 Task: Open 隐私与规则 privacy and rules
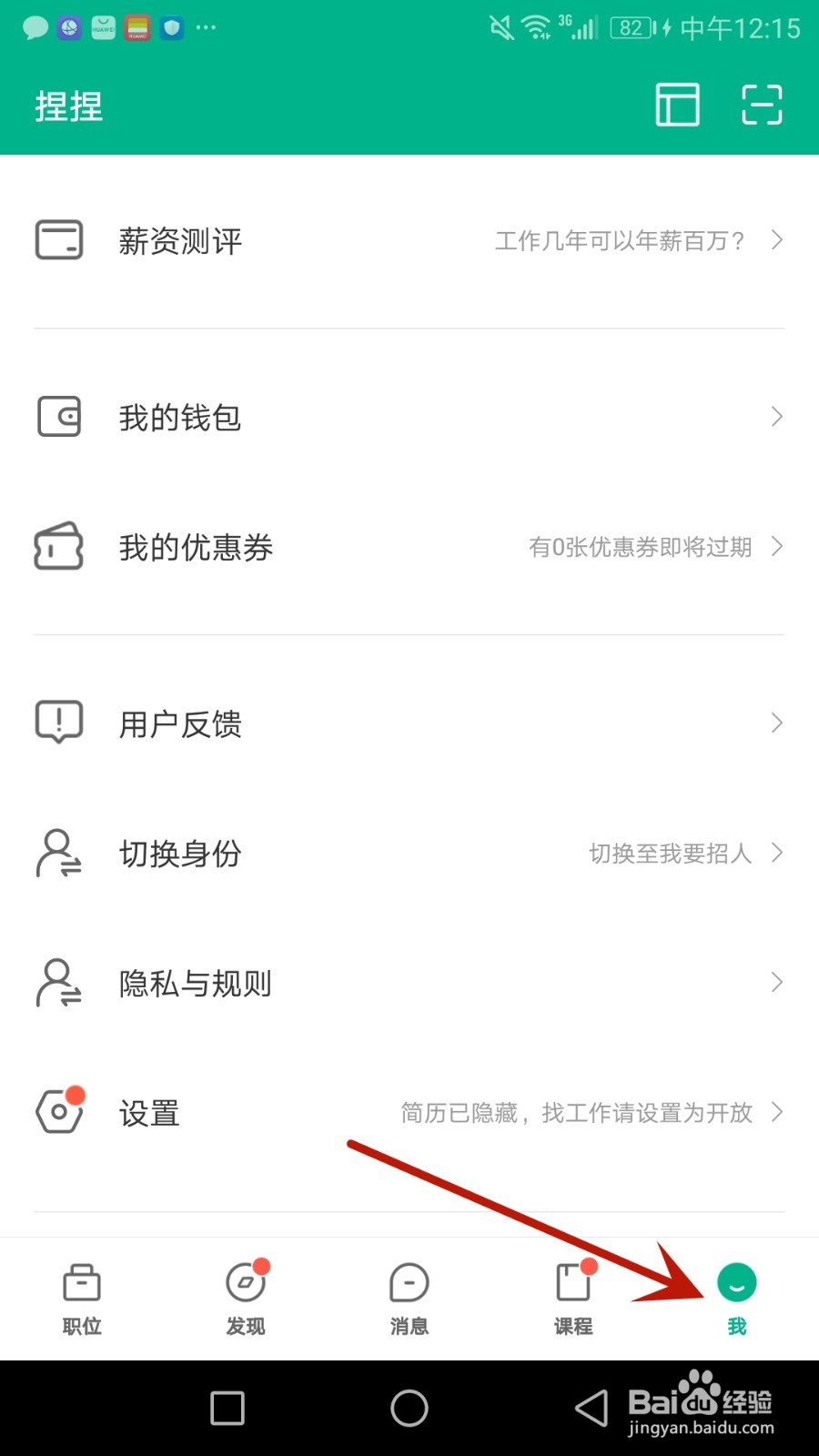coord(409,983)
